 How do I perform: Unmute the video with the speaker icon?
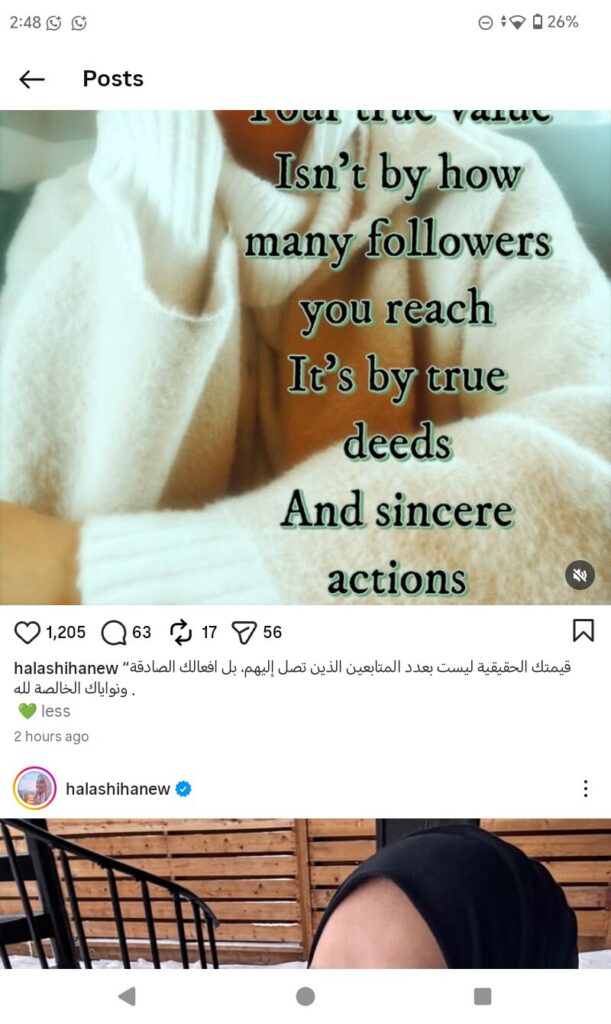click(579, 575)
